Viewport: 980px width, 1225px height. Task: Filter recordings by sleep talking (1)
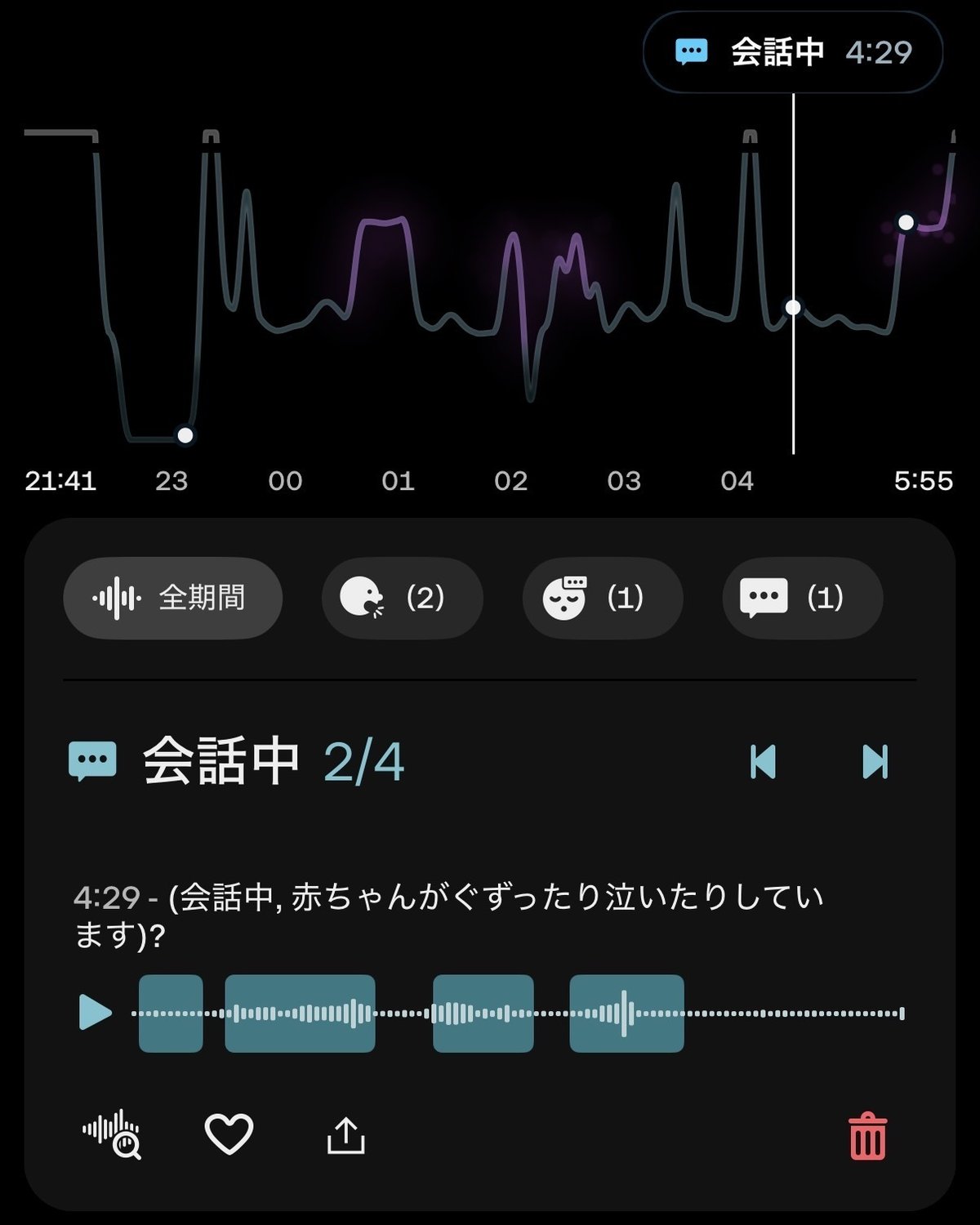(x=602, y=598)
